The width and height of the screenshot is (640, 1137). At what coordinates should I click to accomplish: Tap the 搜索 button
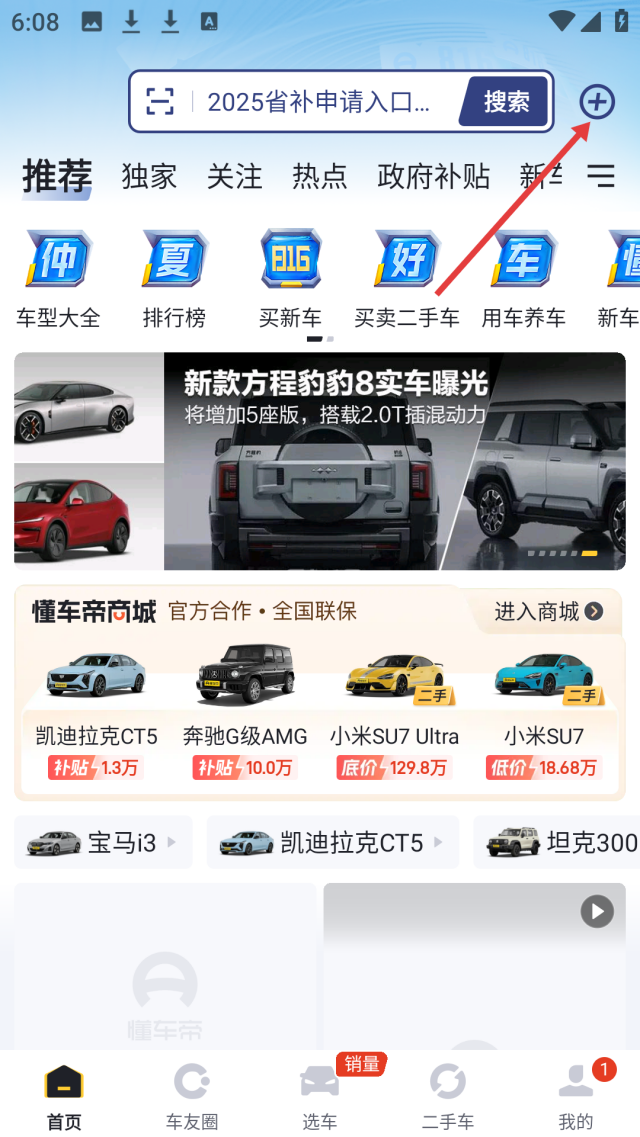(x=505, y=102)
